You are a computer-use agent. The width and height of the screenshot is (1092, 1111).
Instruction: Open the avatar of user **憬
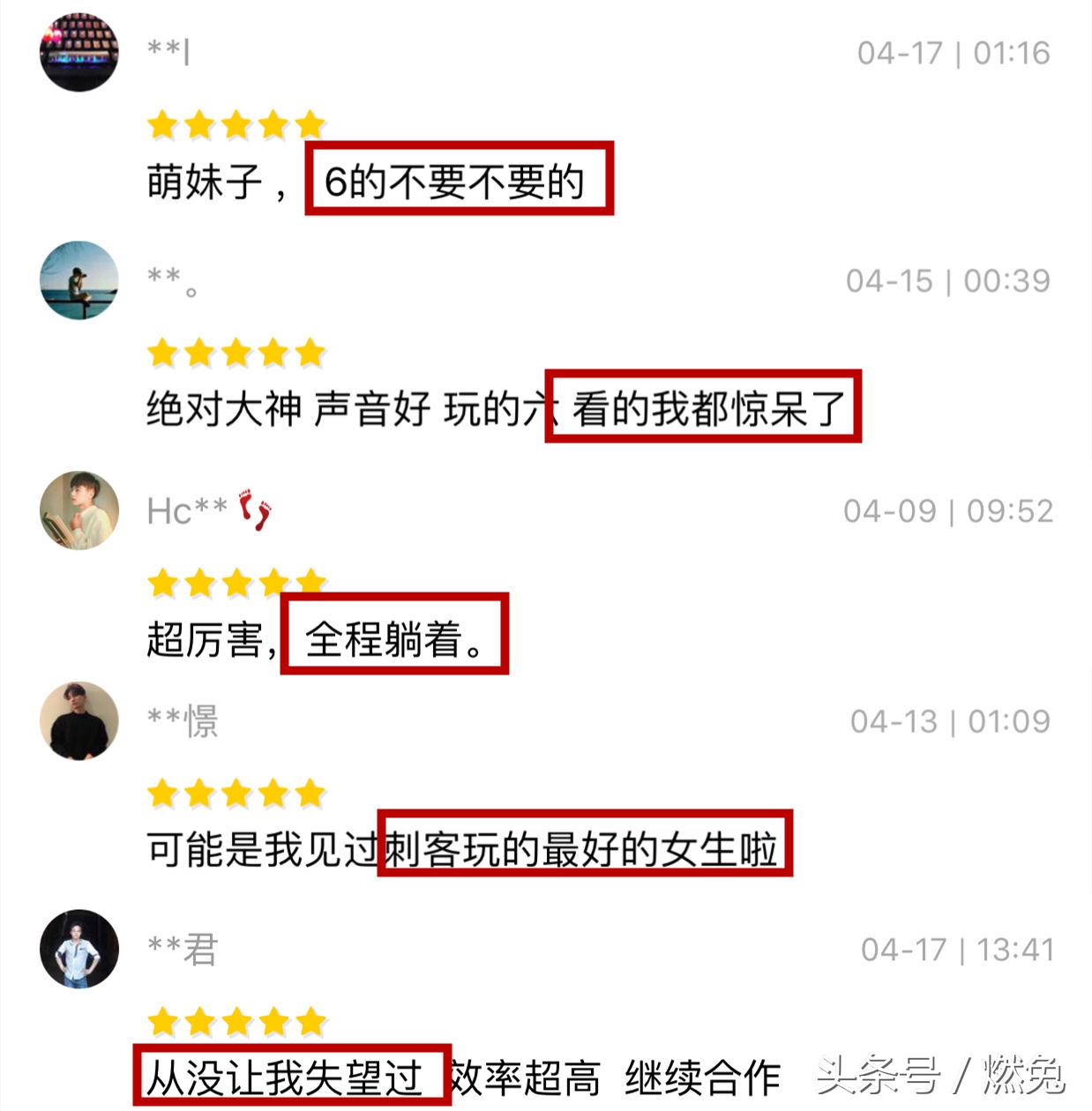click(79, 720)
